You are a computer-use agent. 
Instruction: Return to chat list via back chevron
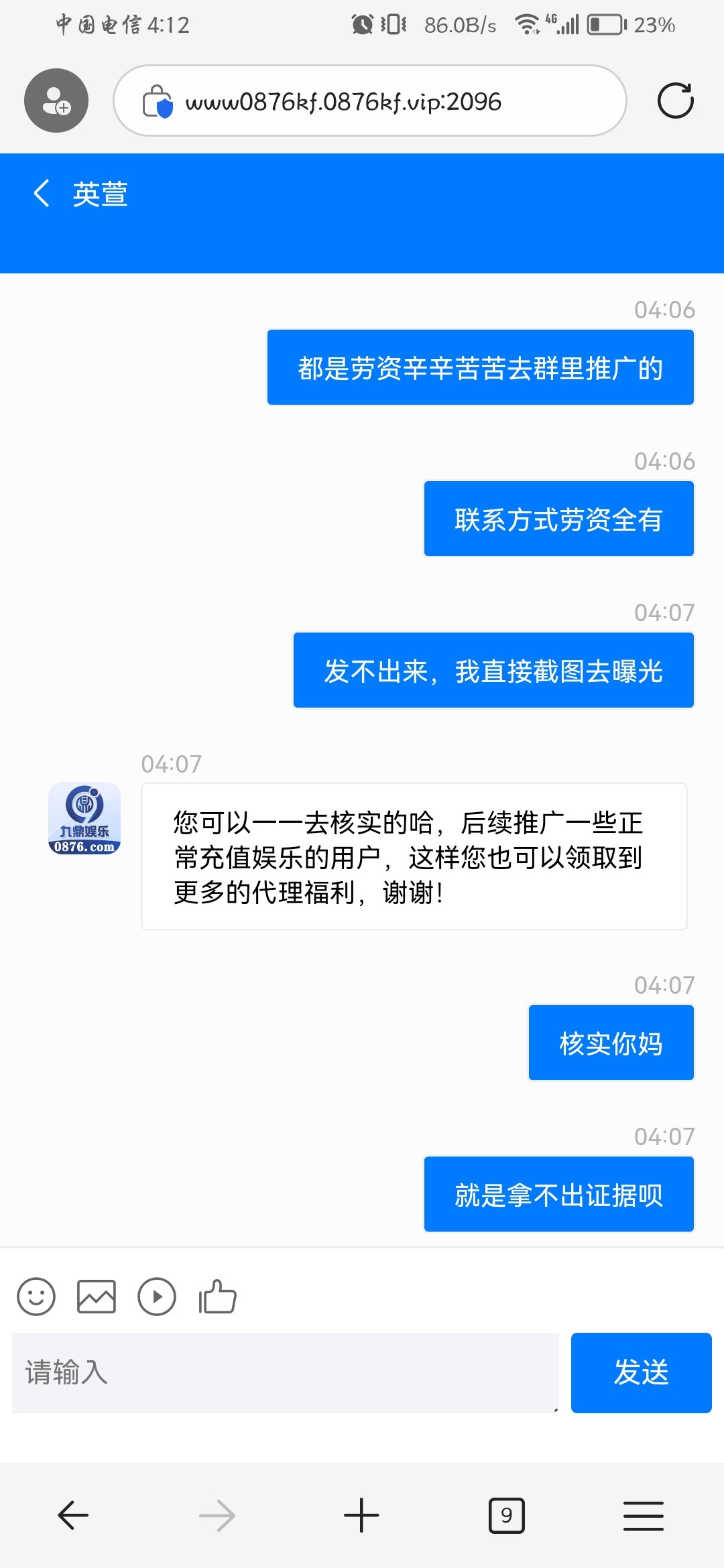point(42,193)
